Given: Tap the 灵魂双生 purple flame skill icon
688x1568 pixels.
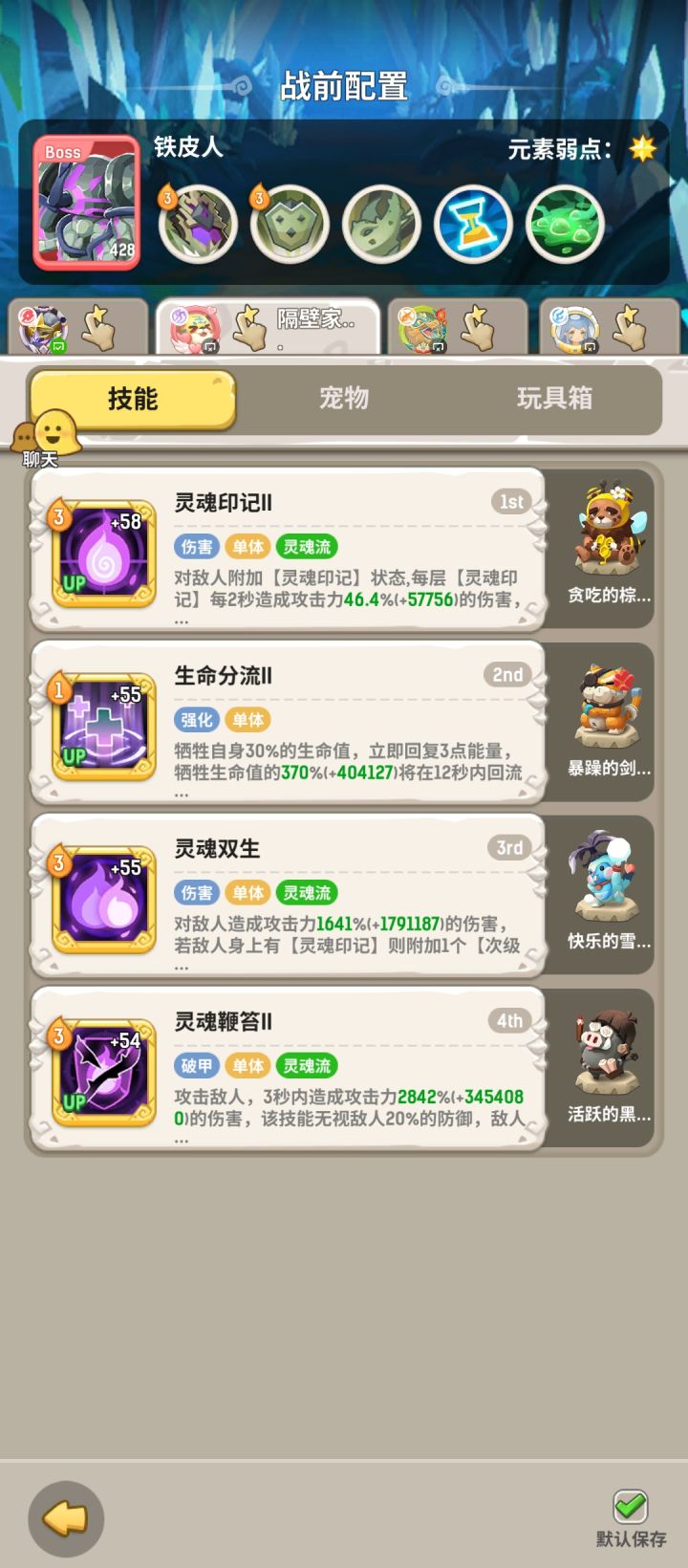Looking at the screenshot, I should [101, 899].
